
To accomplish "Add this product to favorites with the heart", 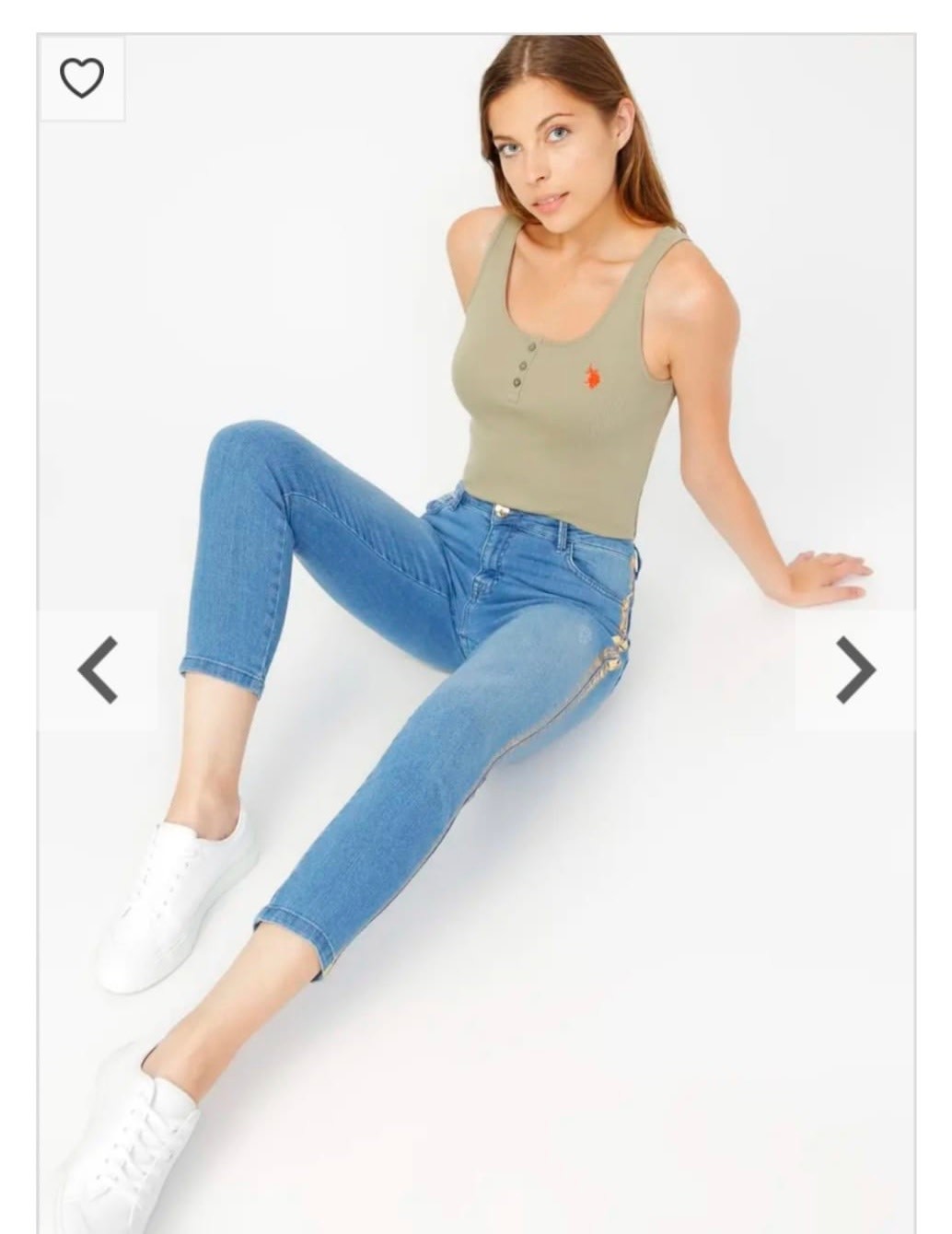I will [x=82, y=78].
